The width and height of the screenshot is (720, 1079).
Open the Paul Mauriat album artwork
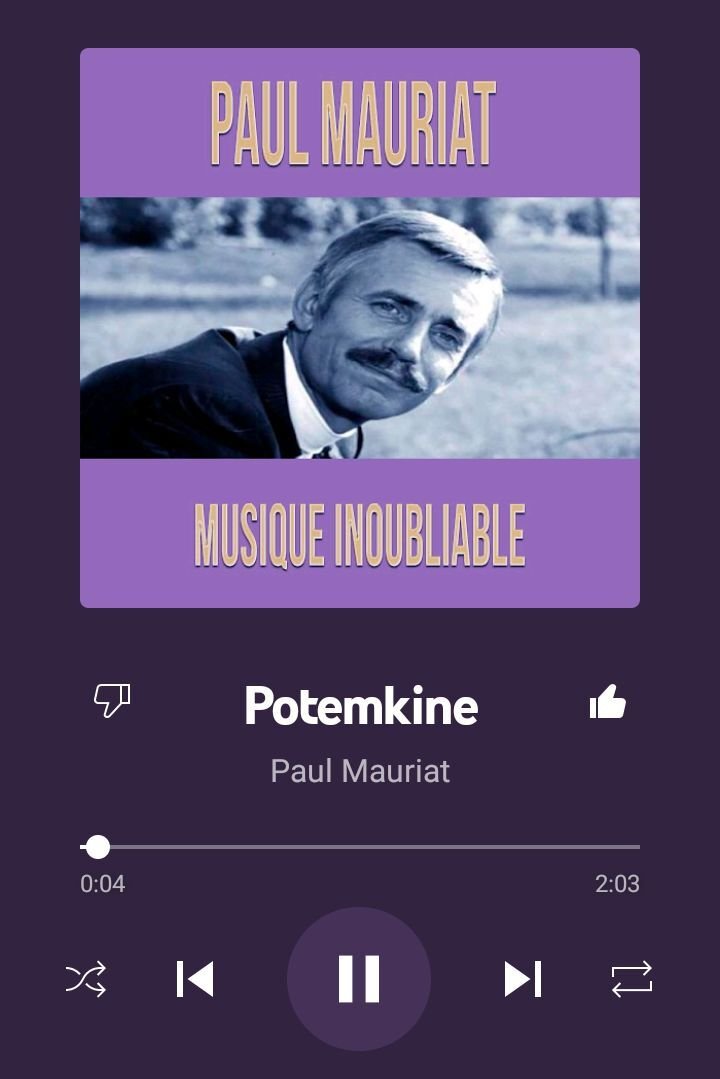tap(360, 328)
